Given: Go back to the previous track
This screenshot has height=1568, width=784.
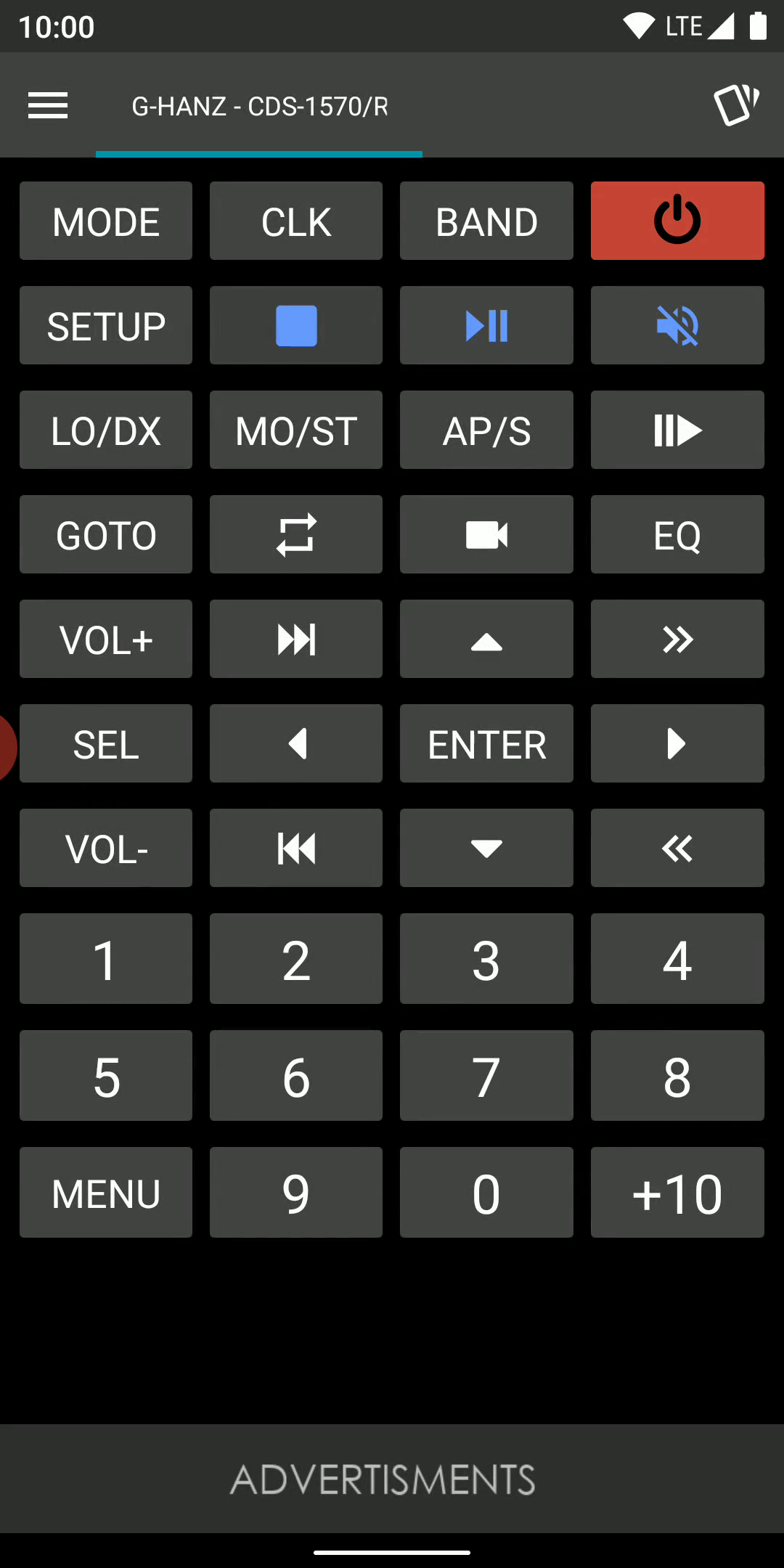Looking at the screenshot, I should pos(296,848).
